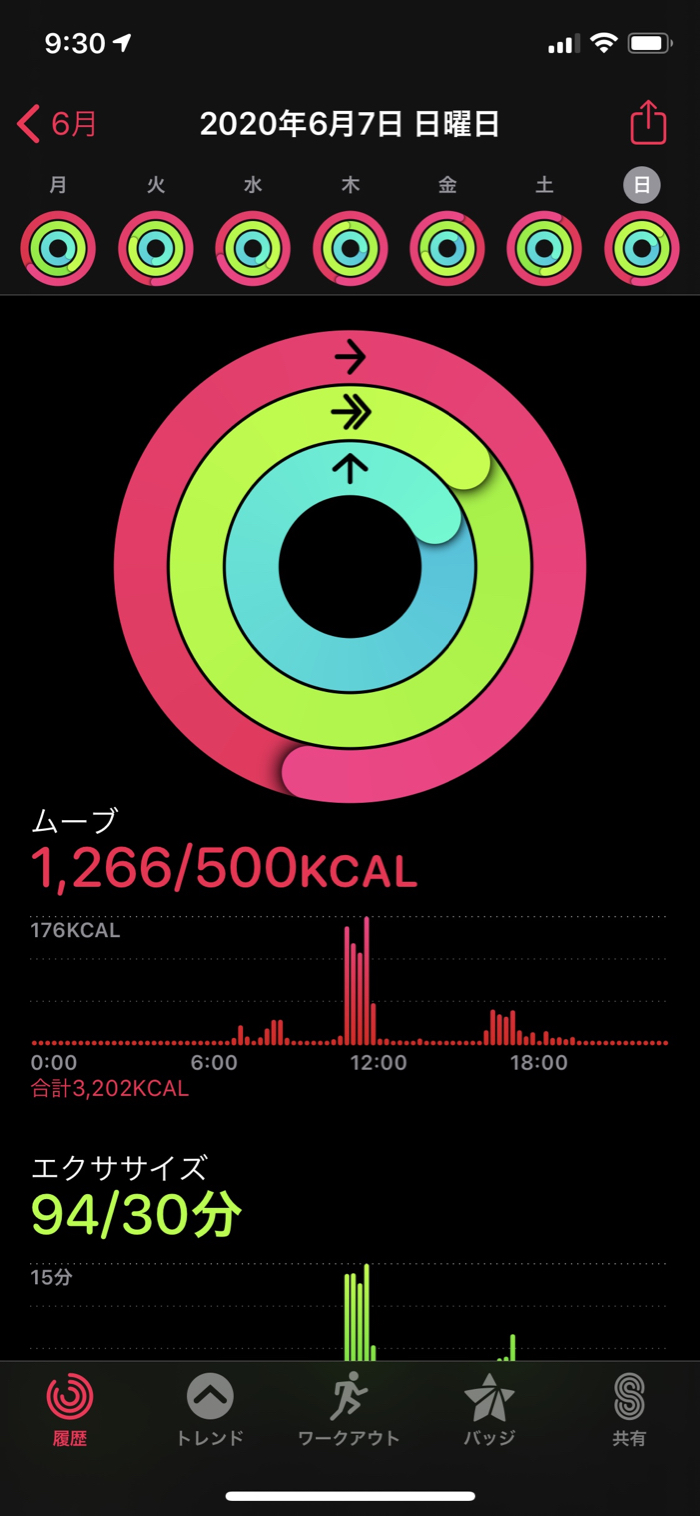Select Thursday (木) activity rings
The image size is (700, 1516).
click(x=350, y=248)
